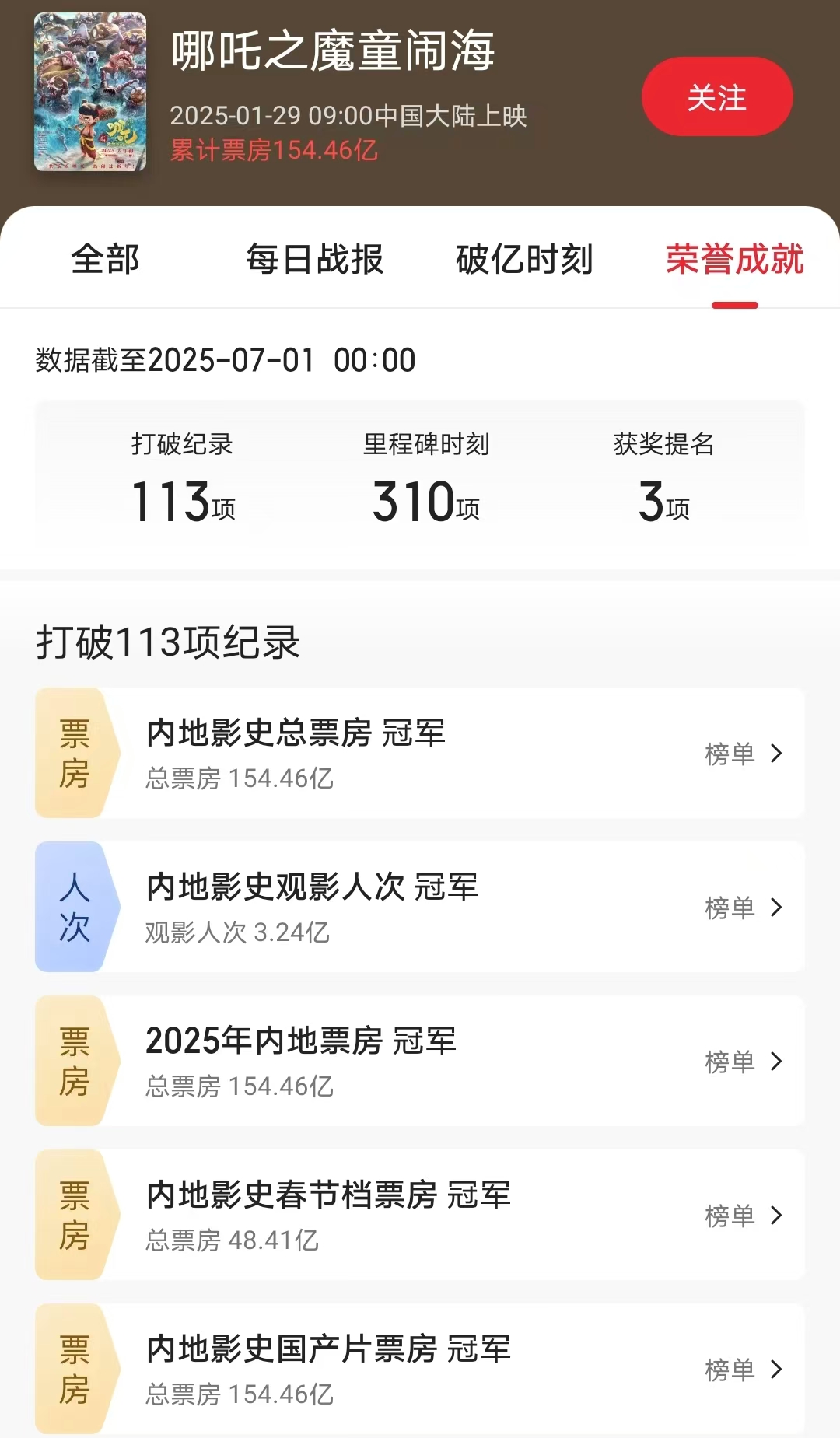Viewport: 840px width, 1438px height.
Task: Open 榜单 for 内地影史春节档票房 冠军
Action: coord(744,1215)
